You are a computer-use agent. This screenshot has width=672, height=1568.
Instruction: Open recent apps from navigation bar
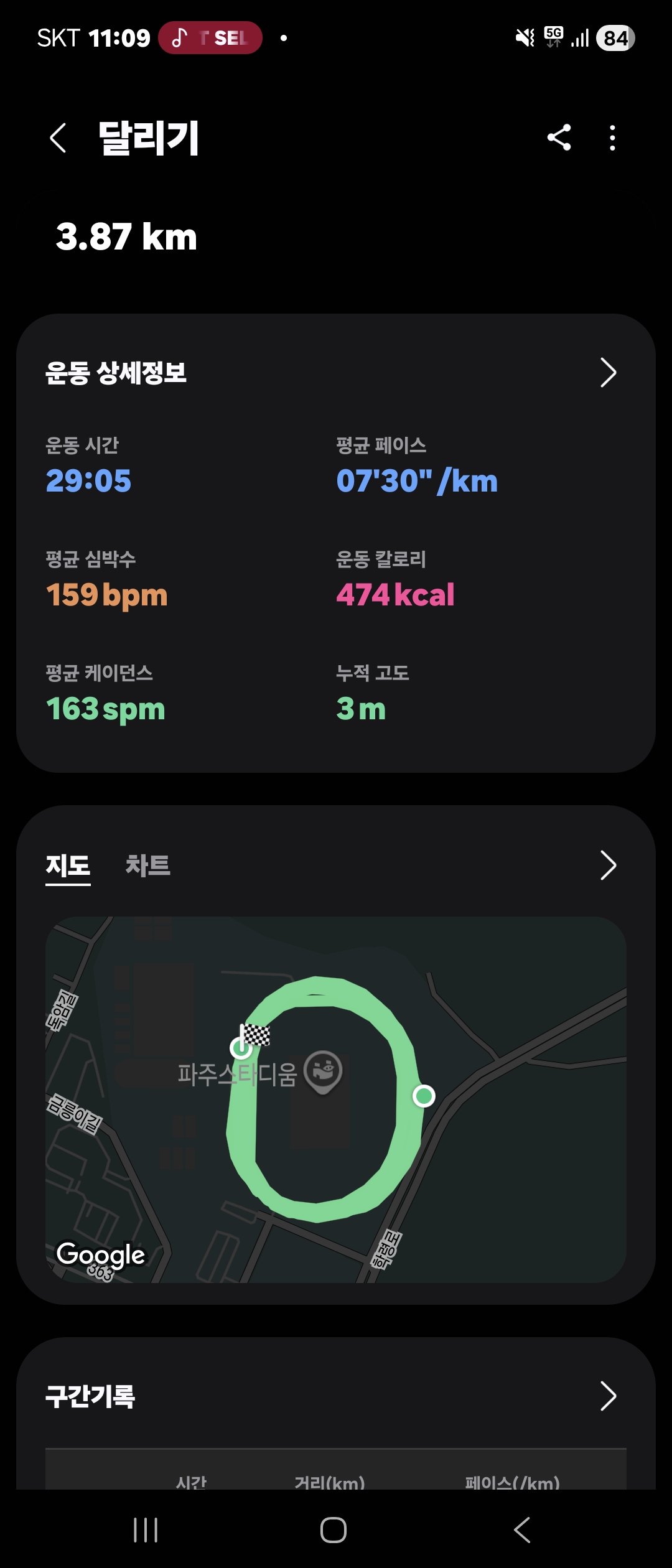click(x=146, y=1530)
